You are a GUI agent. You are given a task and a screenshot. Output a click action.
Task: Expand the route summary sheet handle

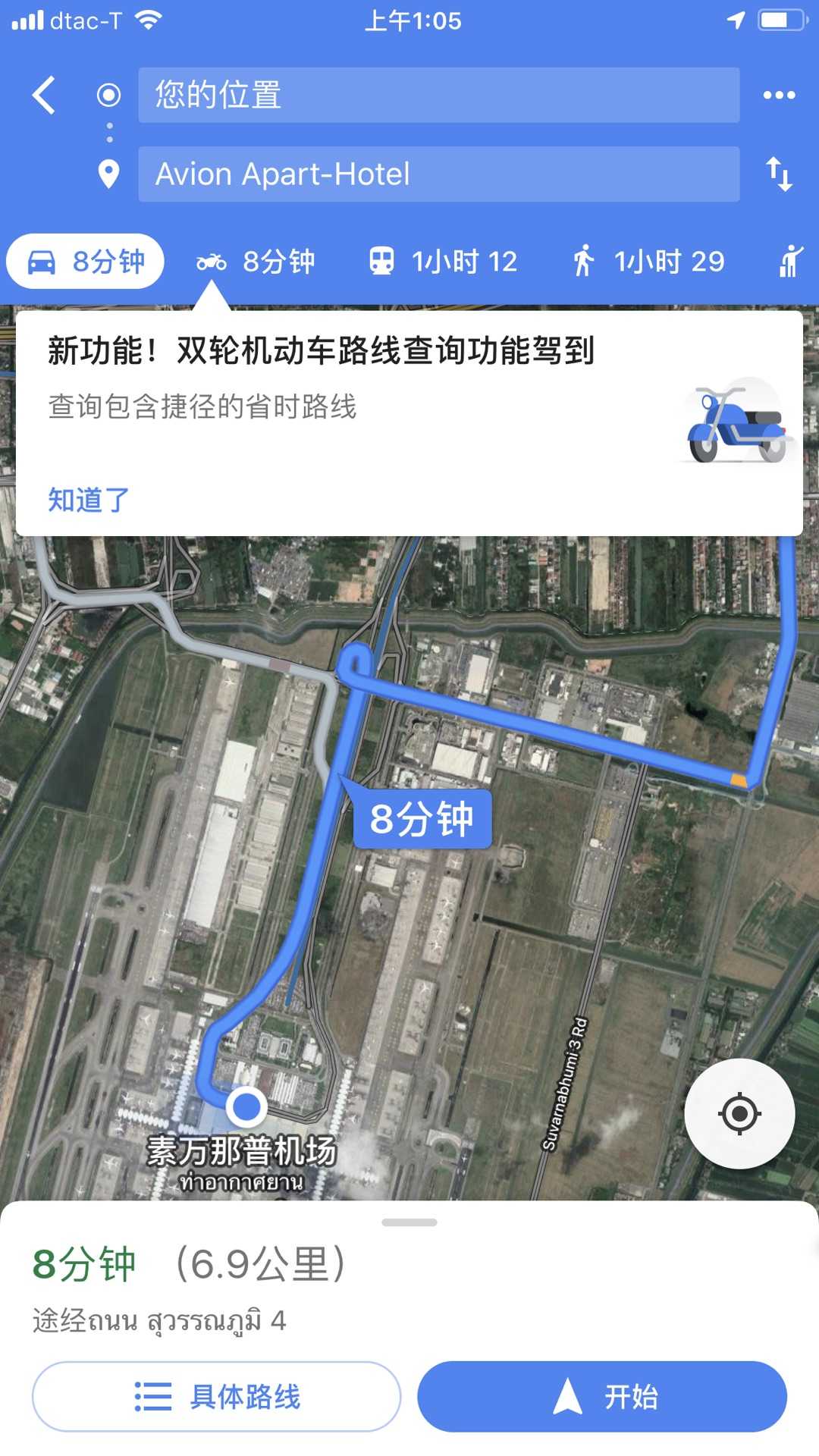[409, 1222]
